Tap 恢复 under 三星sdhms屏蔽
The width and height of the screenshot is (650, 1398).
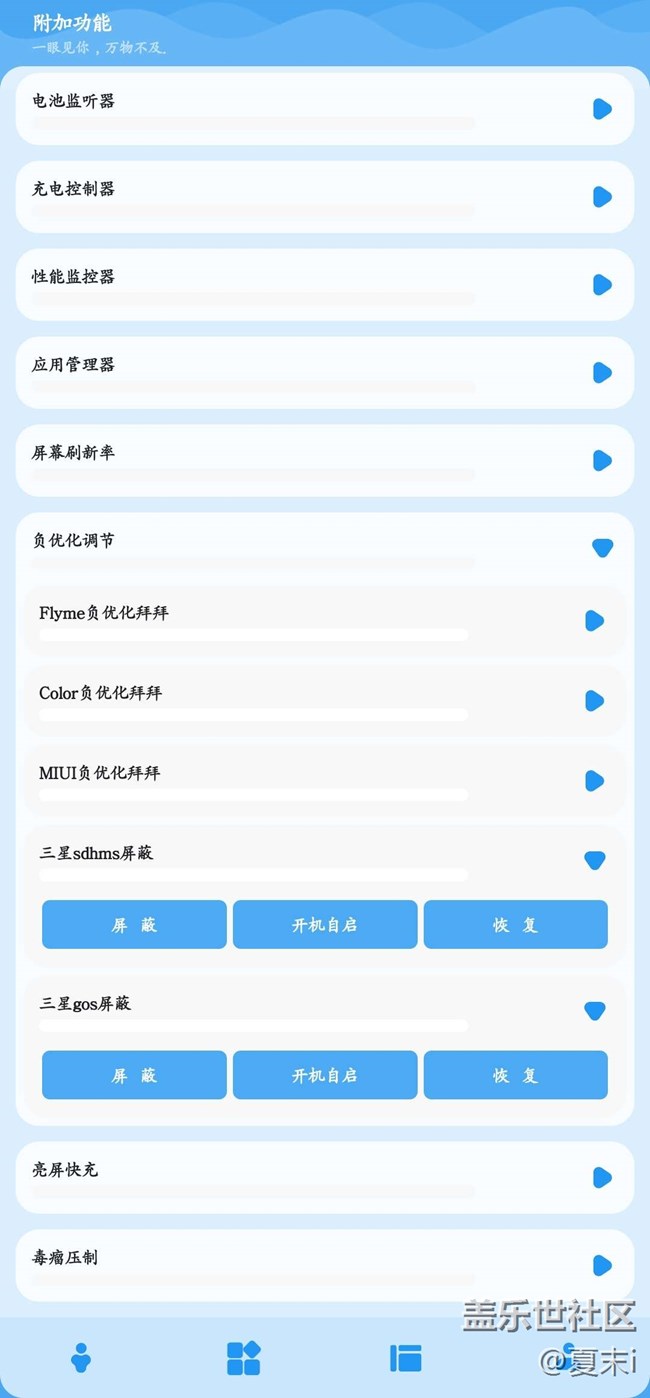(x=515, y=925)
